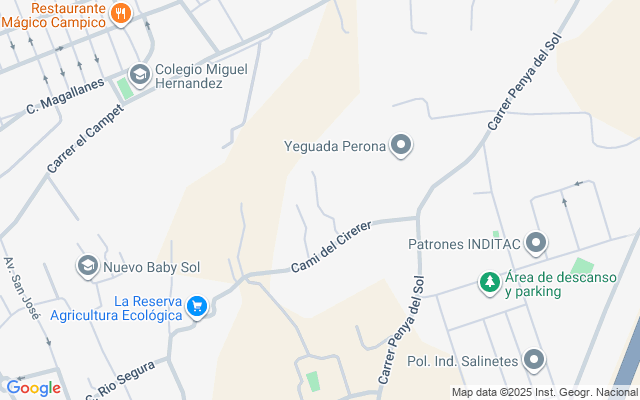Select the Colegio Miguel Hernandez school pin
Image resolution: width=640 pixels, height=400 pixels.
(x=140, y=74)
